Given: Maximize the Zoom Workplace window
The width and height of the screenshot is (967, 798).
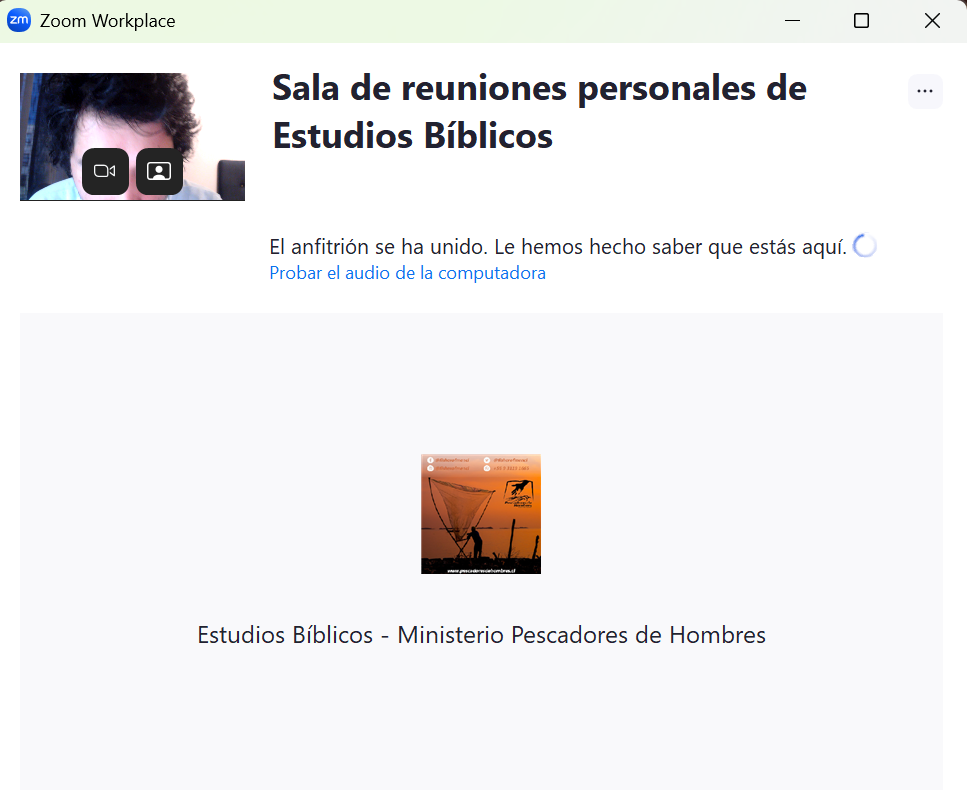Looking at the screenshot, I should [861, 21].
